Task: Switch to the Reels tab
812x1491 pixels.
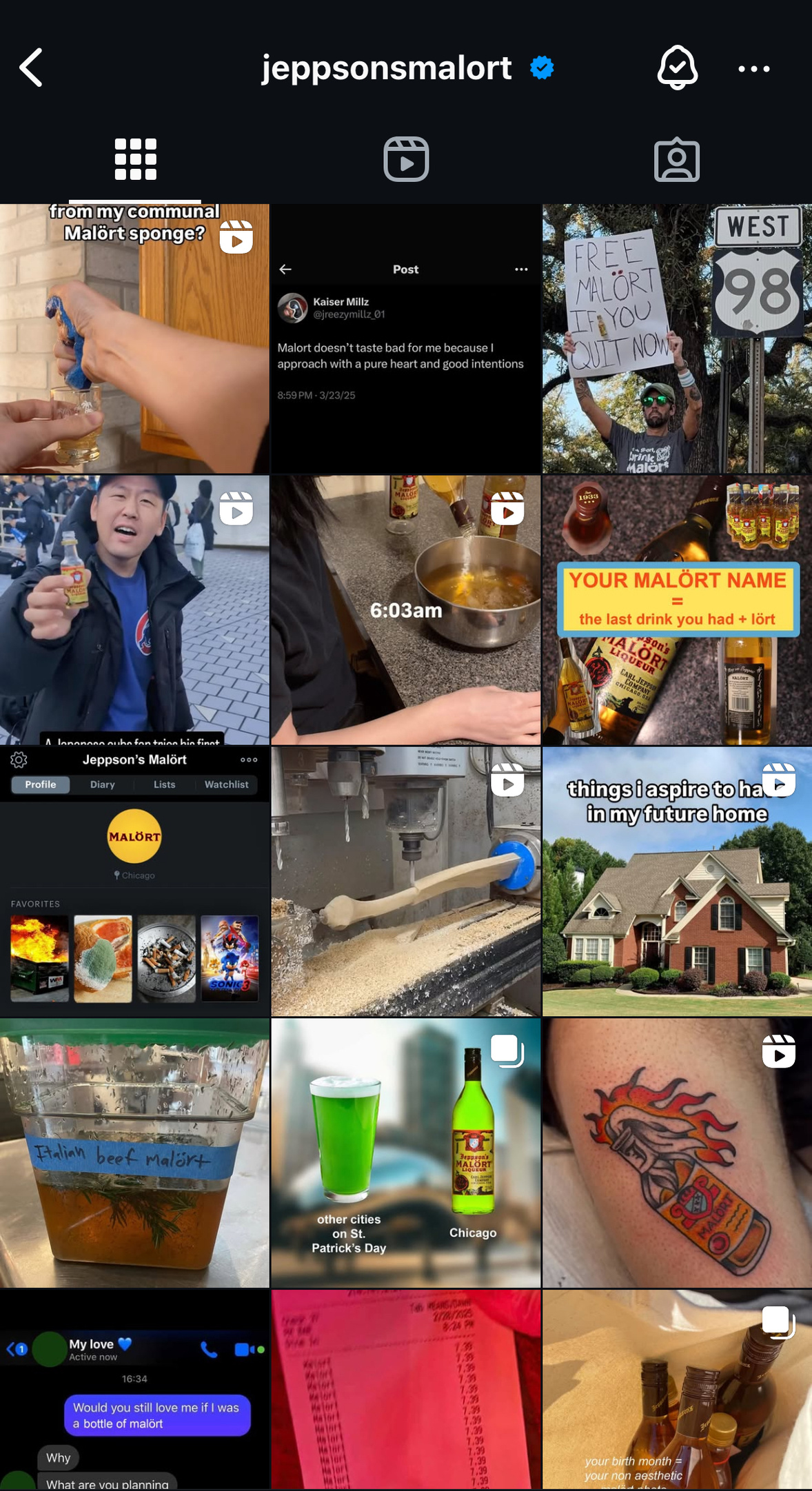Action: (406, 160)
